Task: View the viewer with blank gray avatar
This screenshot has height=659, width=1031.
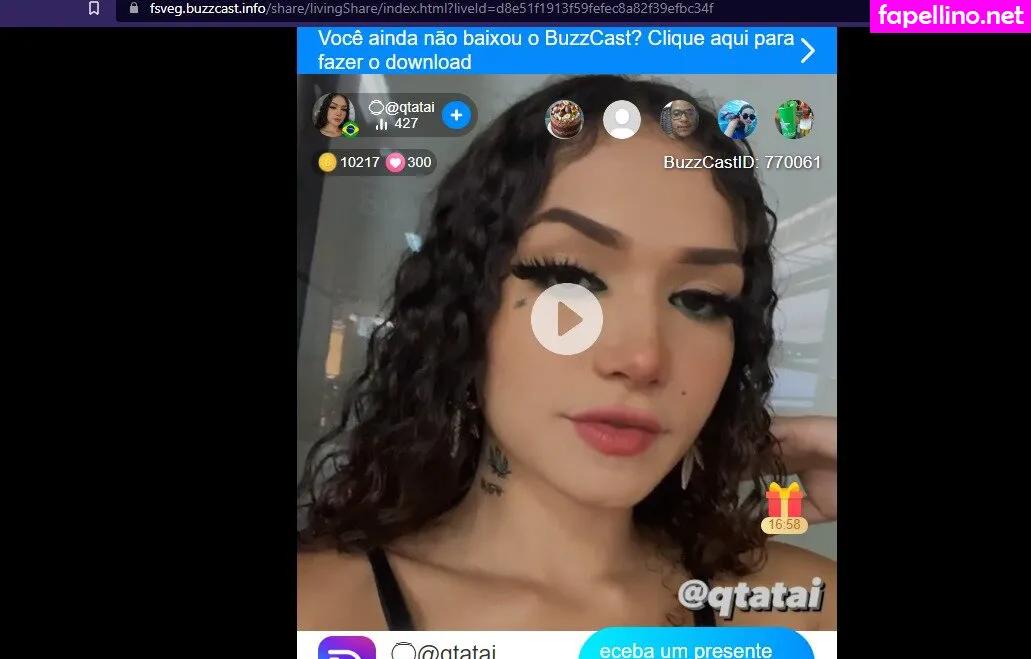Action: point(622,120)
